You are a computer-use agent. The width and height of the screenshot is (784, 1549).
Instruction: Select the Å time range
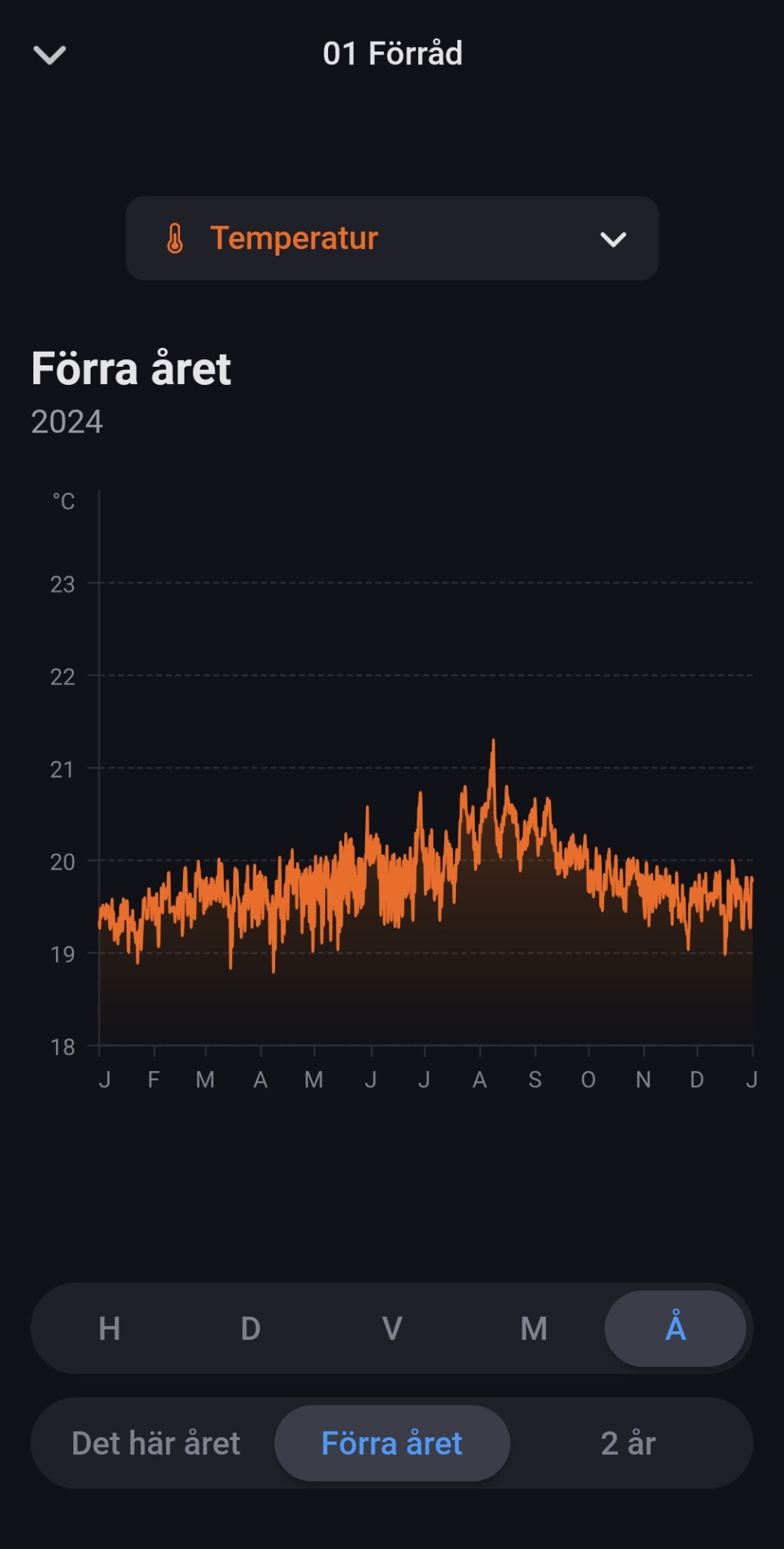(x=675, y=1328)
